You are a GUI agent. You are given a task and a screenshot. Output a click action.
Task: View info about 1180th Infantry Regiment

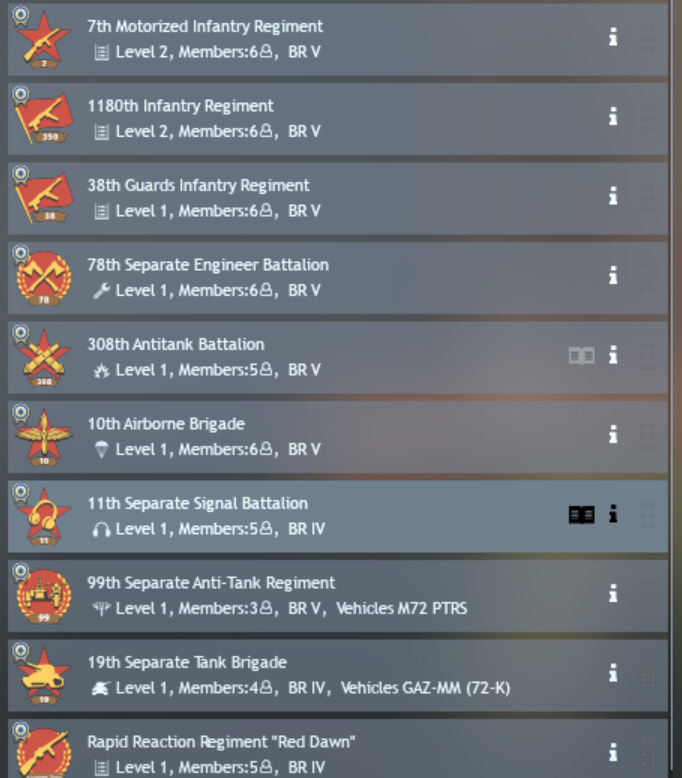(613, 117)
